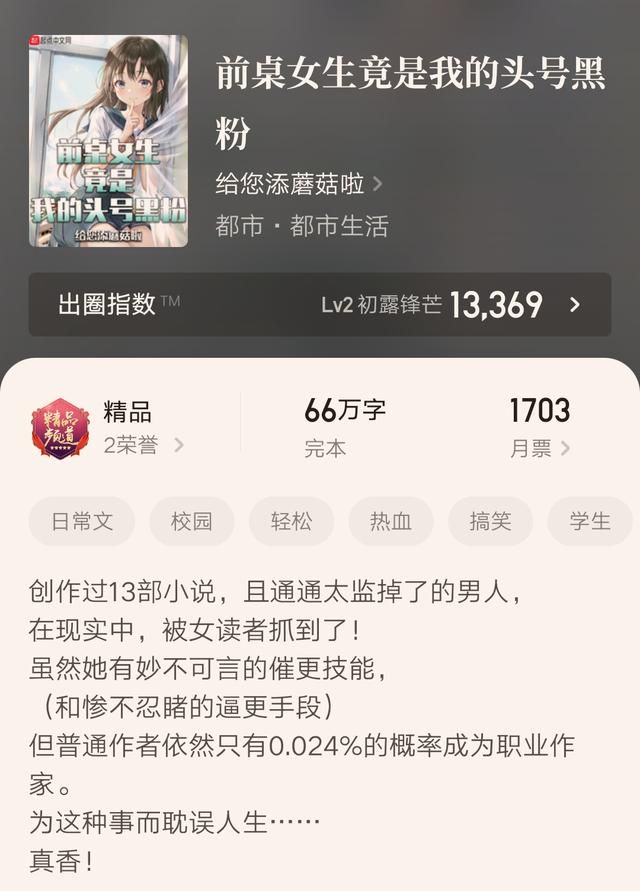640x891 pixels.
Task: Select the 校园 tag chip
Action: click(192, 522)
